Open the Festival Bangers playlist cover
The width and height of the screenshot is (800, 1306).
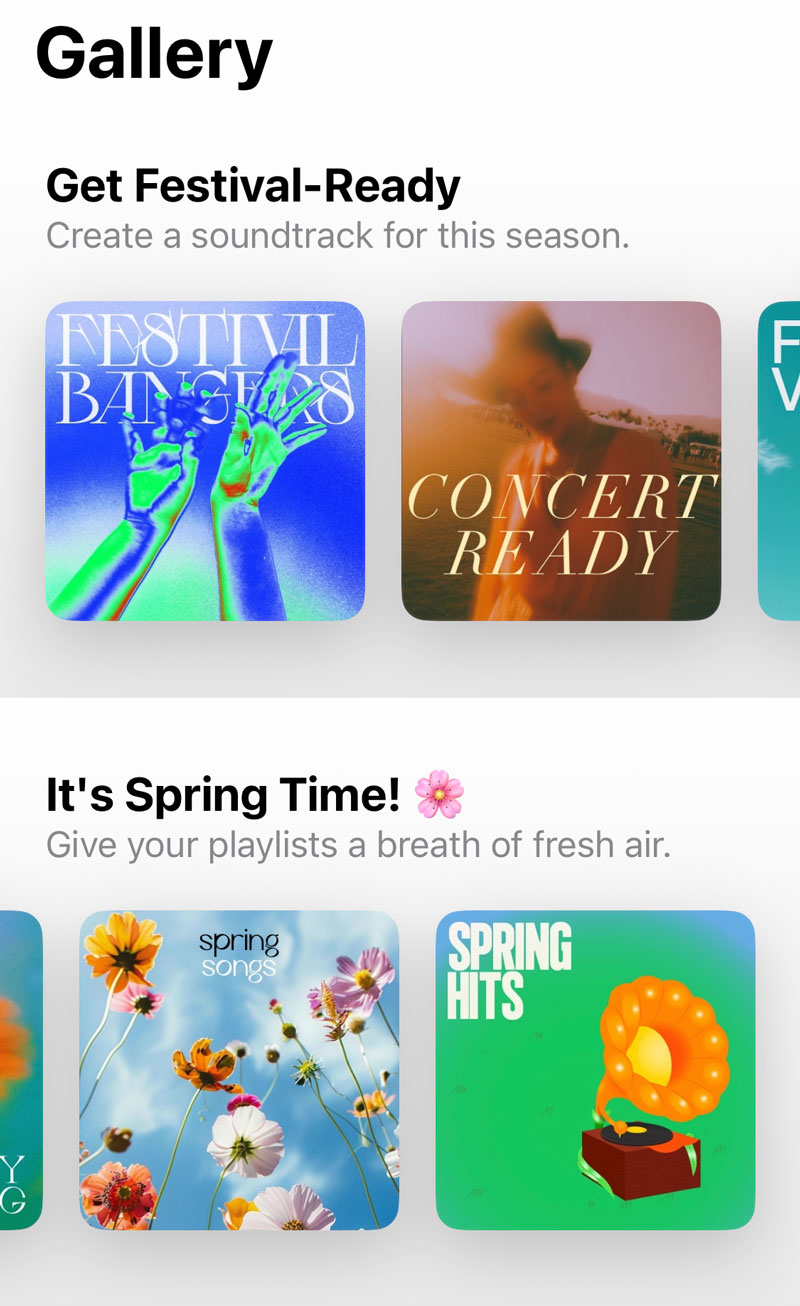point(205,461)
